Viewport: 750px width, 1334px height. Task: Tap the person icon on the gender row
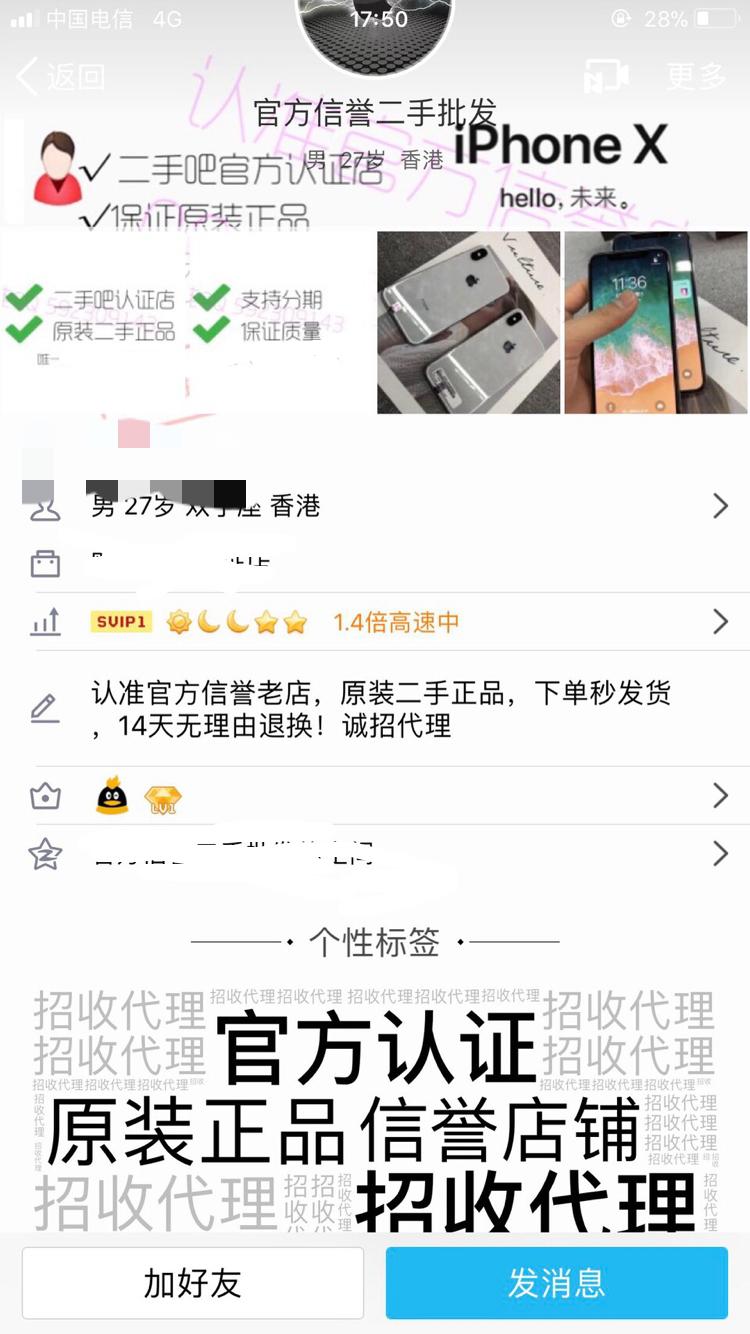click(44, 506)
